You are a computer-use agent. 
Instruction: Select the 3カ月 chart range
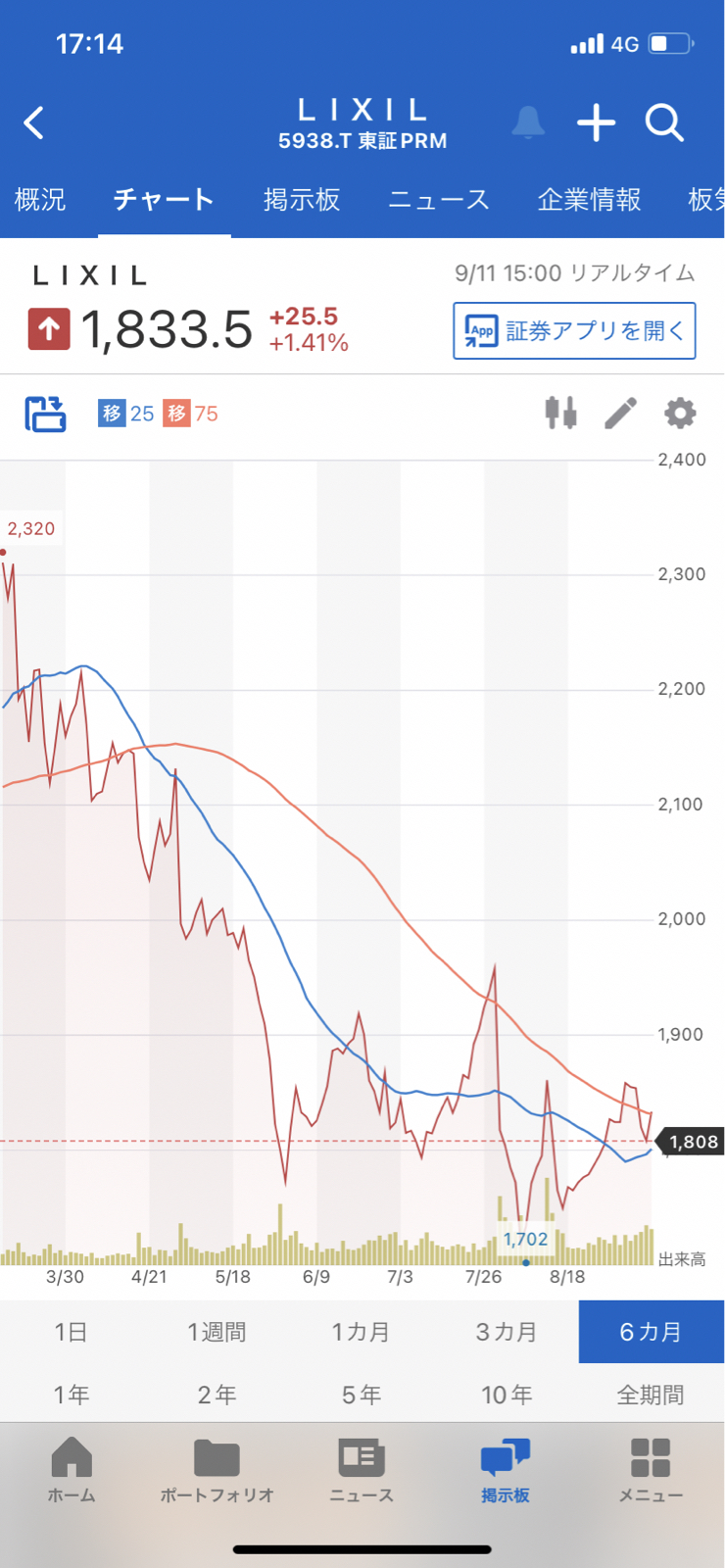click(x=506, y=1332)
